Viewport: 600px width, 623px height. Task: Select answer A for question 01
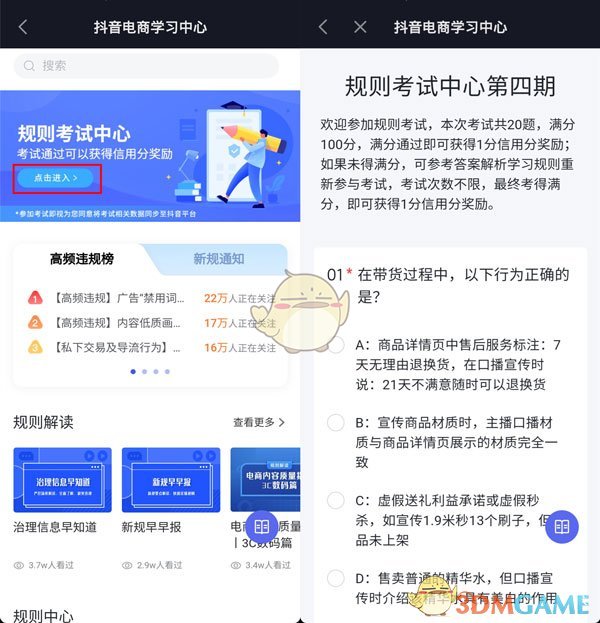coord(336,345)
